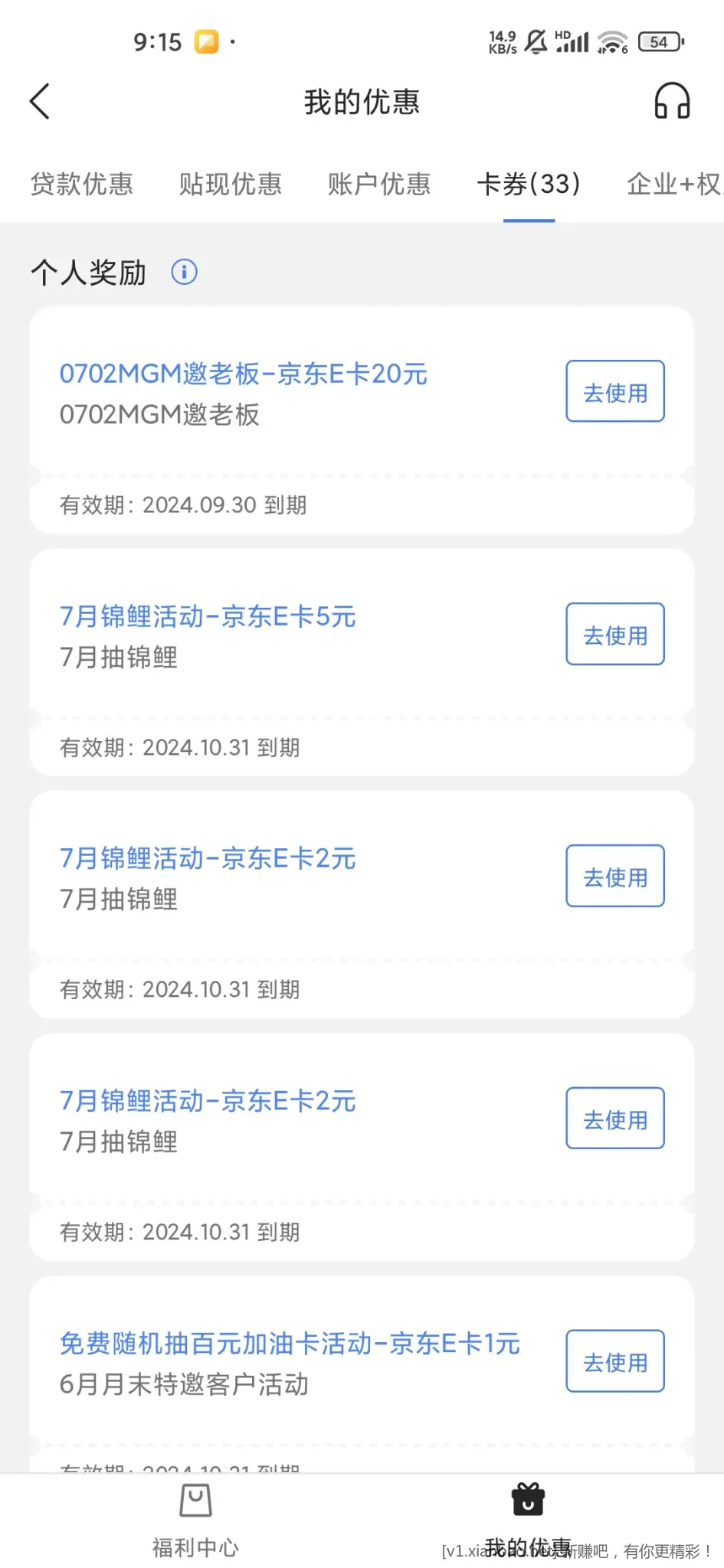Open the 0702MGM邀老板 京东E卡20元 card
Viewport: 724px width, 1568px height.
[362, 420]
